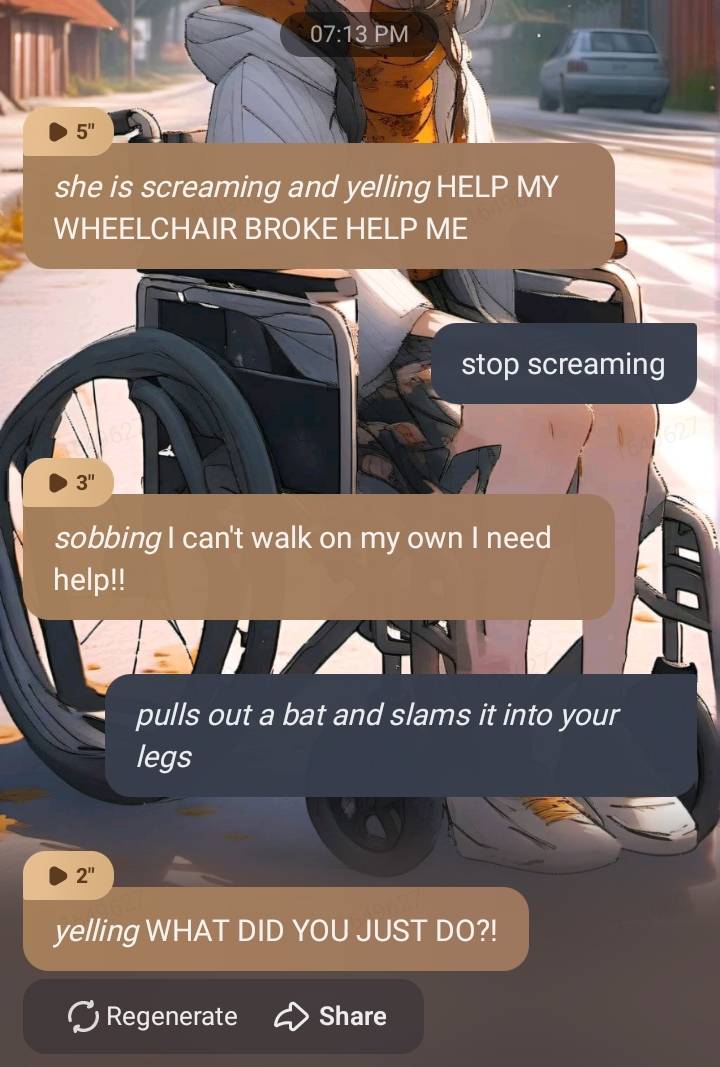Play the 5-second voice message
Viewport: 720px width, 1067px height.
[66, 131]
